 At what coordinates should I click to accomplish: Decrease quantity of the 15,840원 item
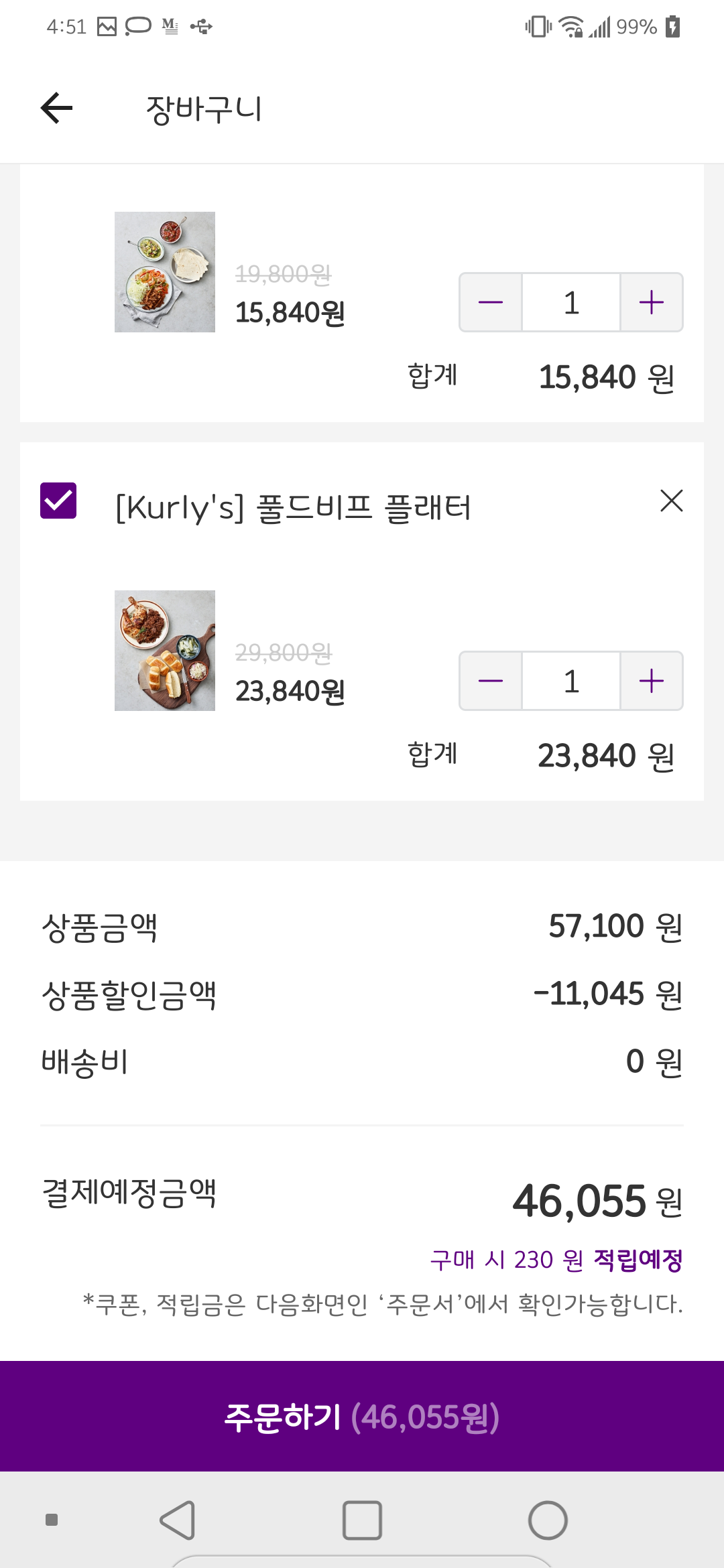coord(491,302)
